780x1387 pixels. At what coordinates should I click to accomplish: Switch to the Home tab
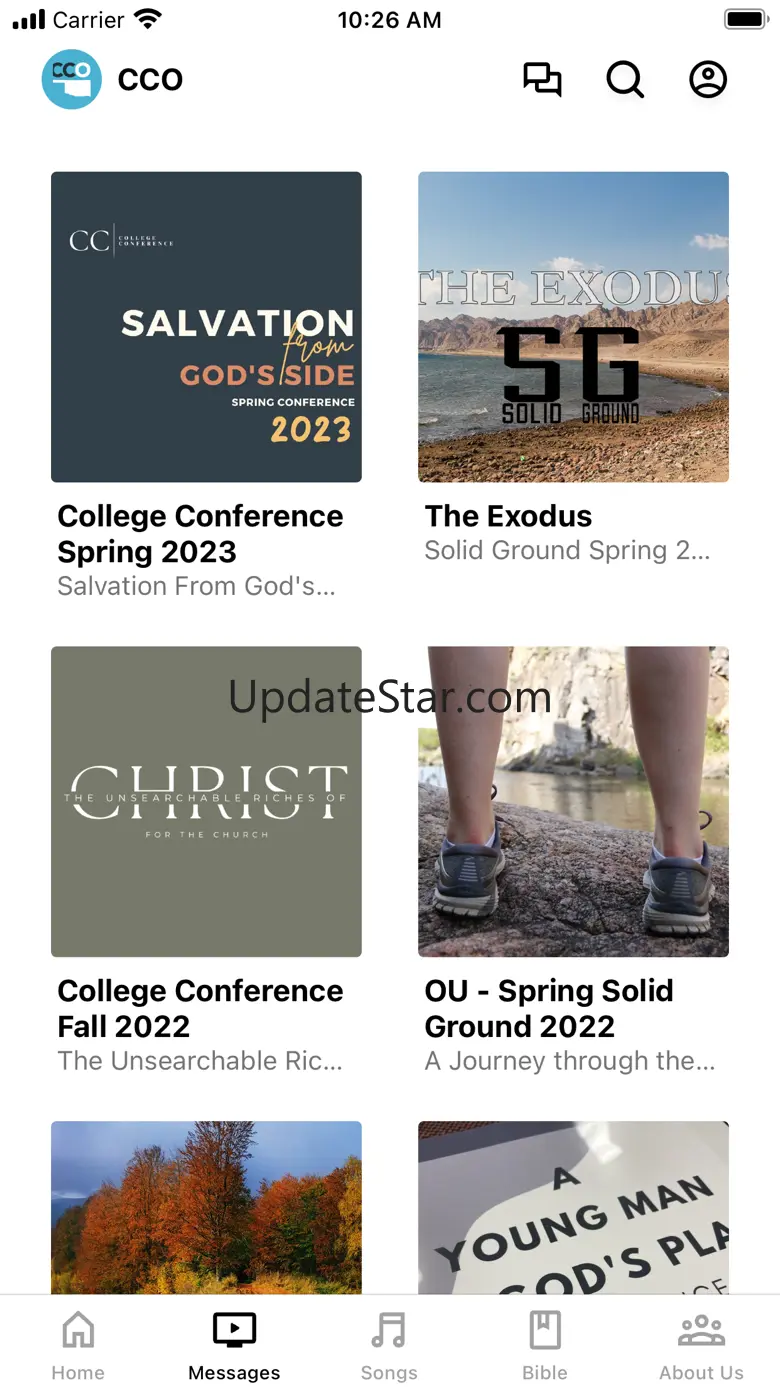[x=78, y=1346]
